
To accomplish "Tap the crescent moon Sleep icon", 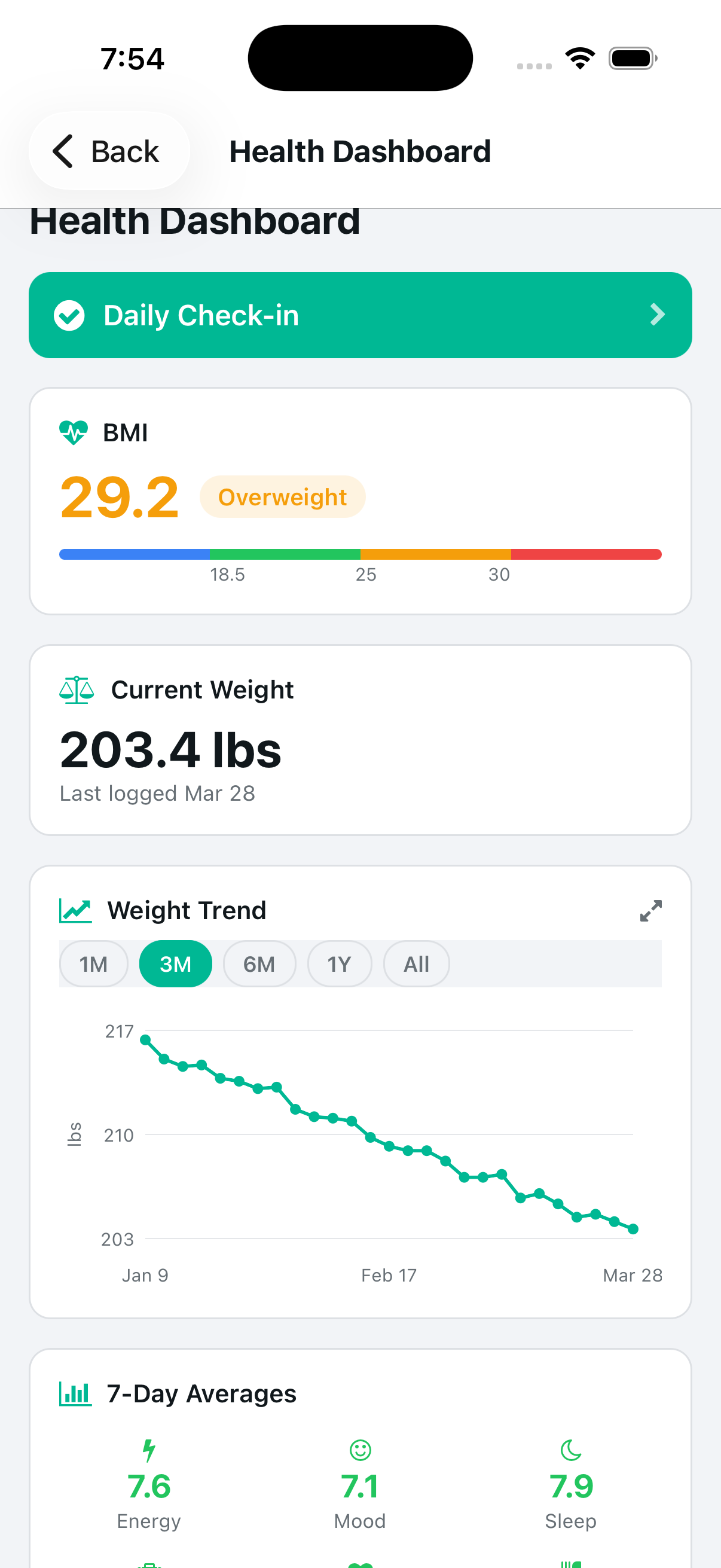I will click(570, 1451).
